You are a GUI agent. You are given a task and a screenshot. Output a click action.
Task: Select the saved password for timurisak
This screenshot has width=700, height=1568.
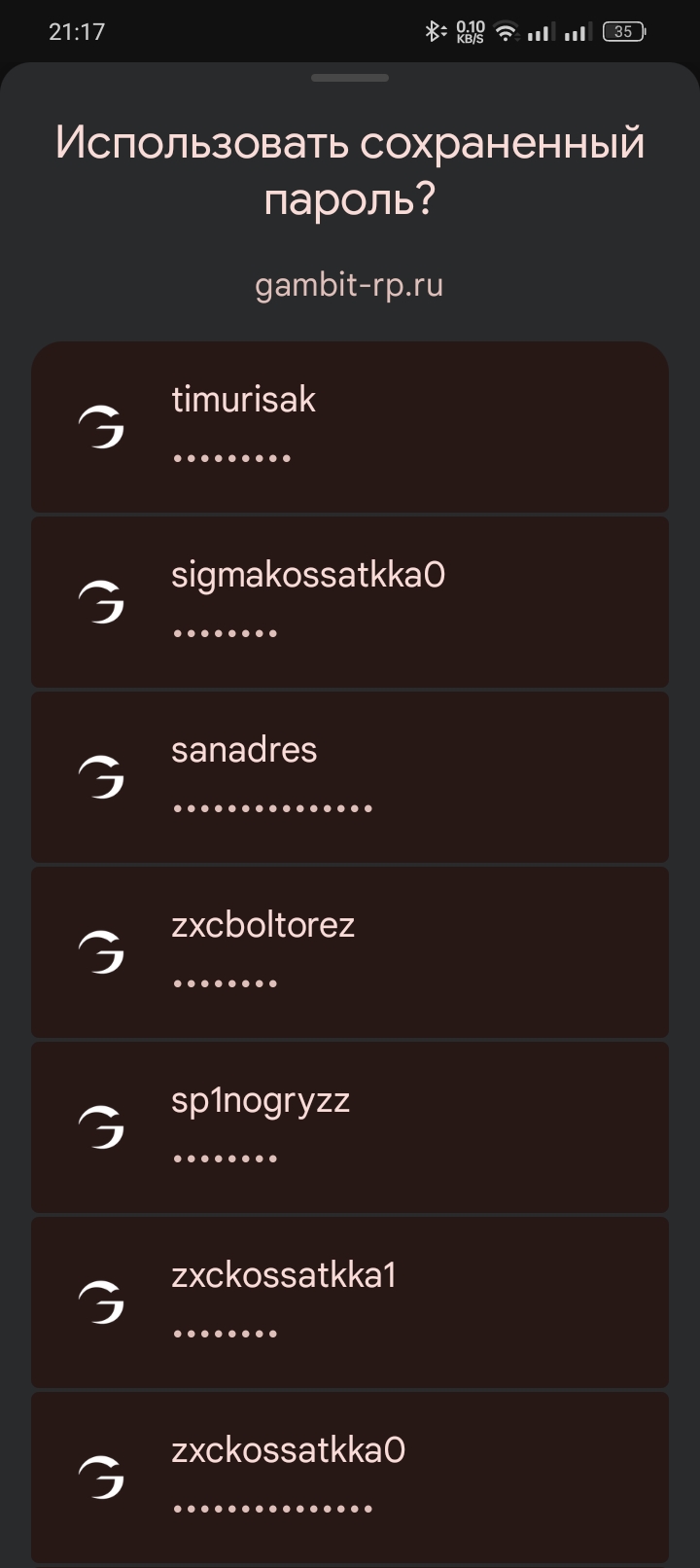350,426
